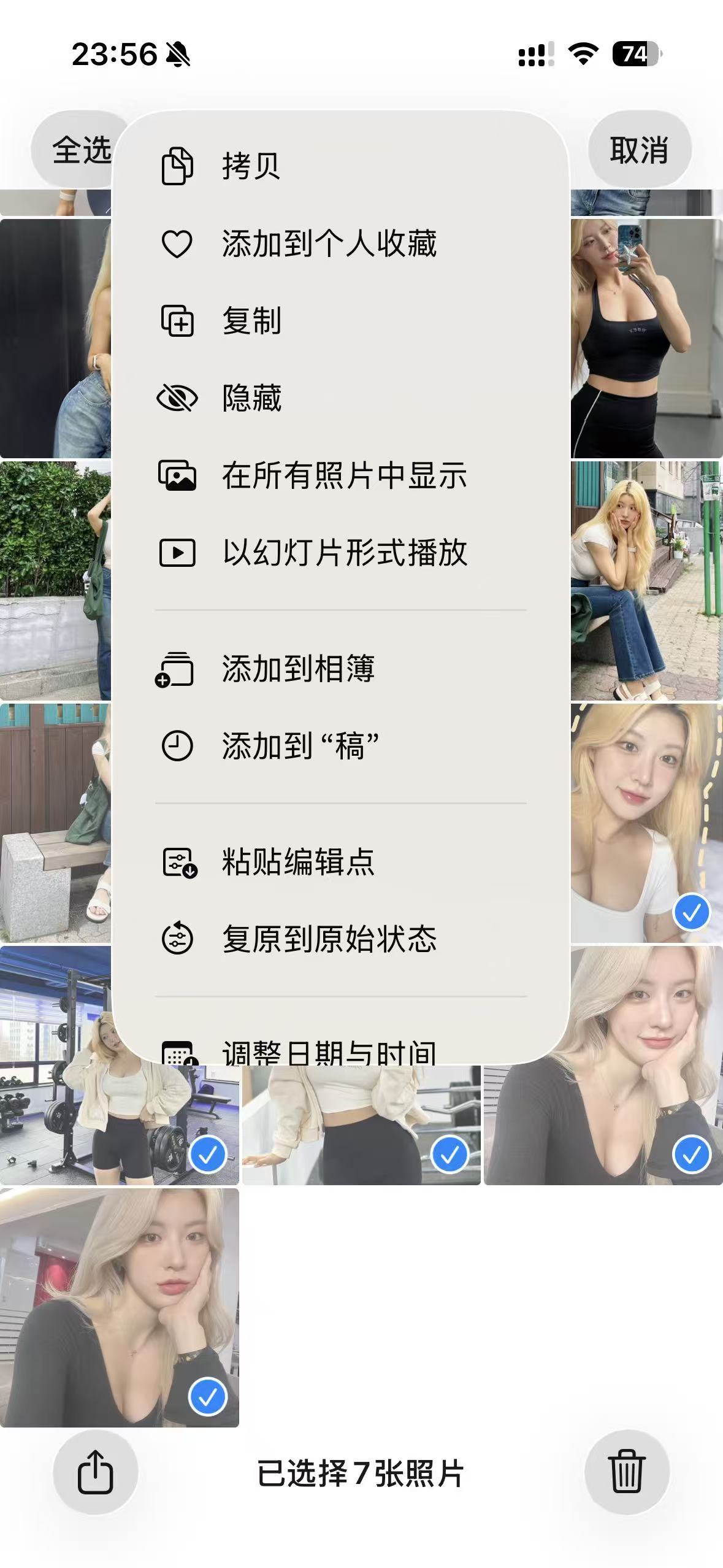723x1568 pixels.
Task: Hide the selected photos with 隐藏
Action: pyautogui.click(x=251, y=398)
